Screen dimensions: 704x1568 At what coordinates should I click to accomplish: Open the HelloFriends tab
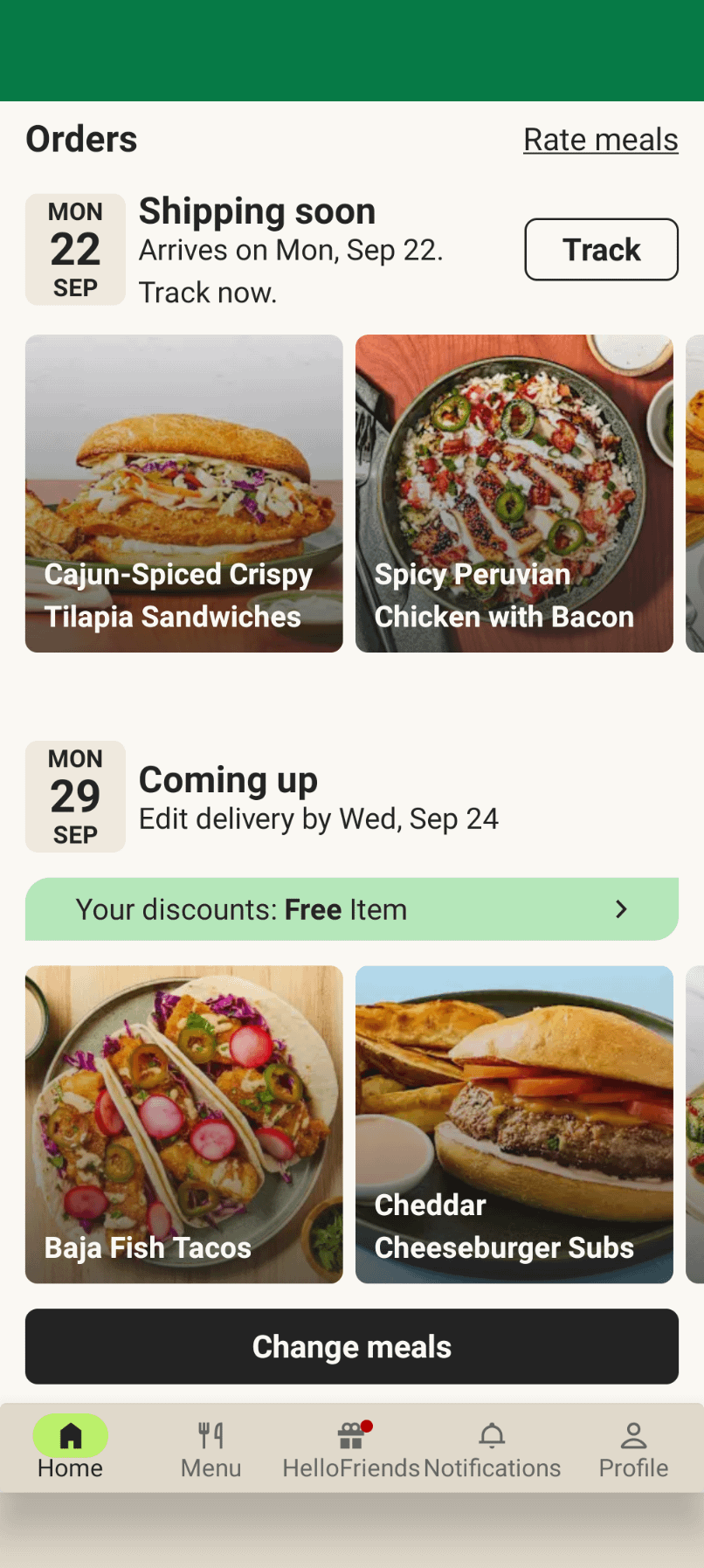(351, 1447)
